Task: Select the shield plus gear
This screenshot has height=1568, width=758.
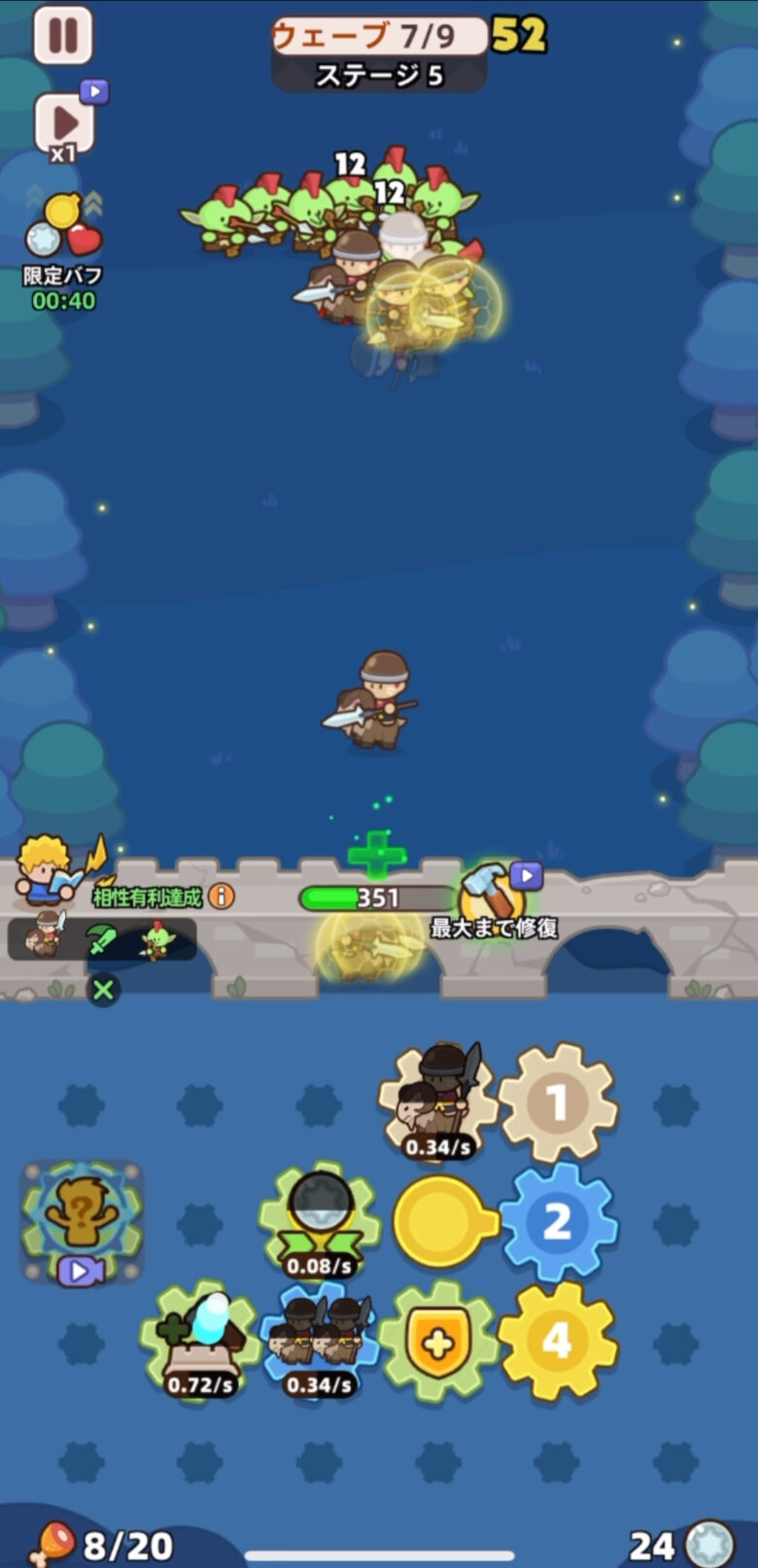Action: pyautogui.click(x=438, y=1342)
